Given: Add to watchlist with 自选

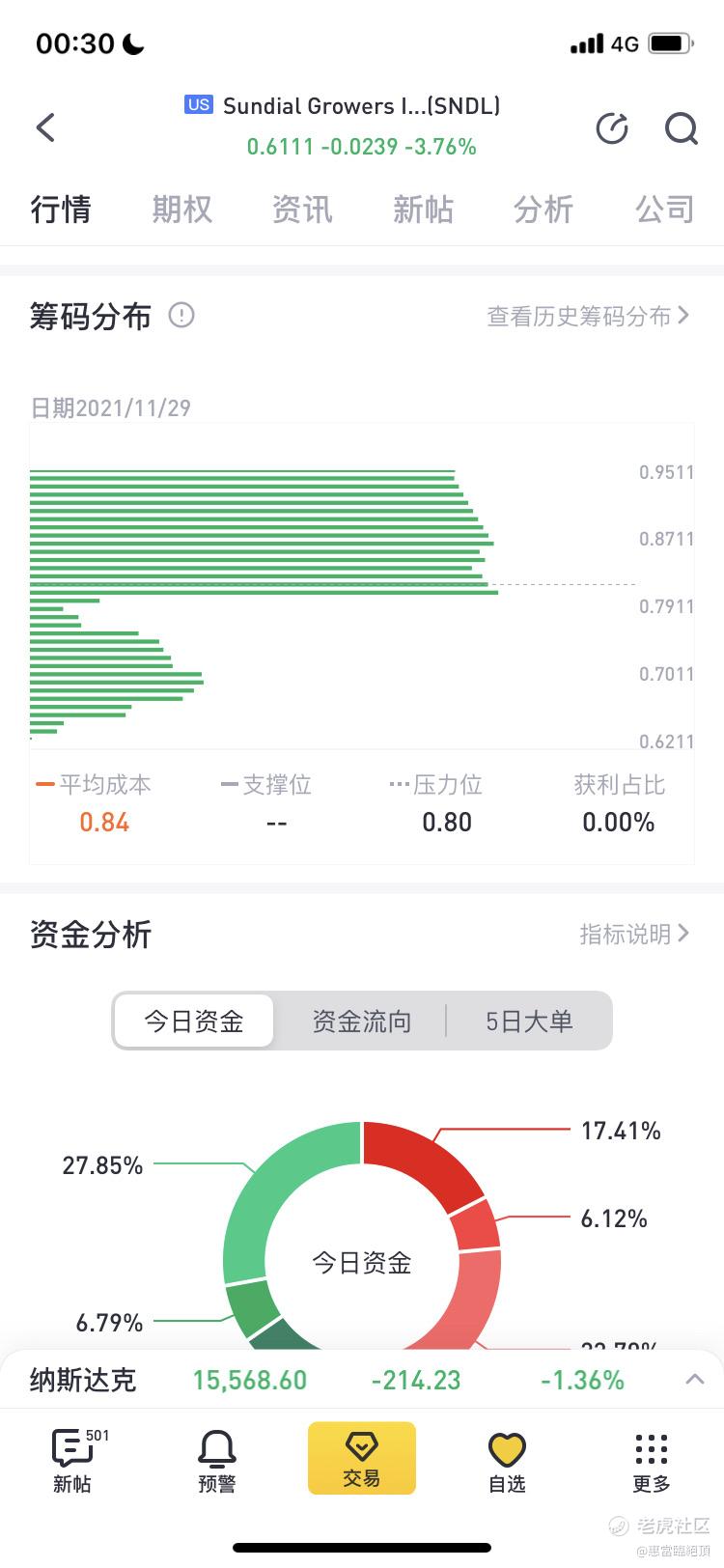Looking at the screenshot, I should [507, 1462].
